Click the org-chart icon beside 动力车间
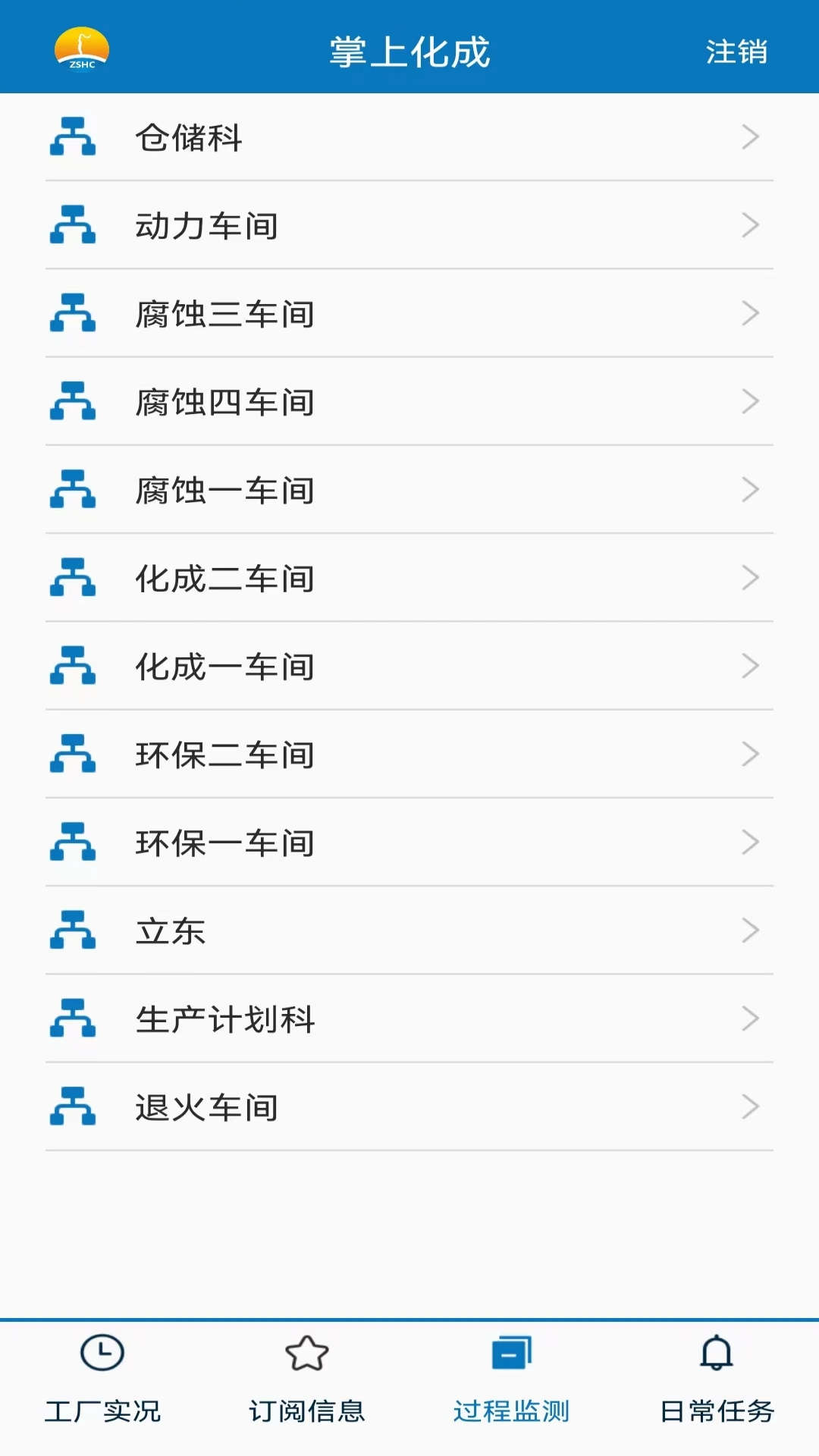The image size is (819, 1456). (x=74, y=225)
